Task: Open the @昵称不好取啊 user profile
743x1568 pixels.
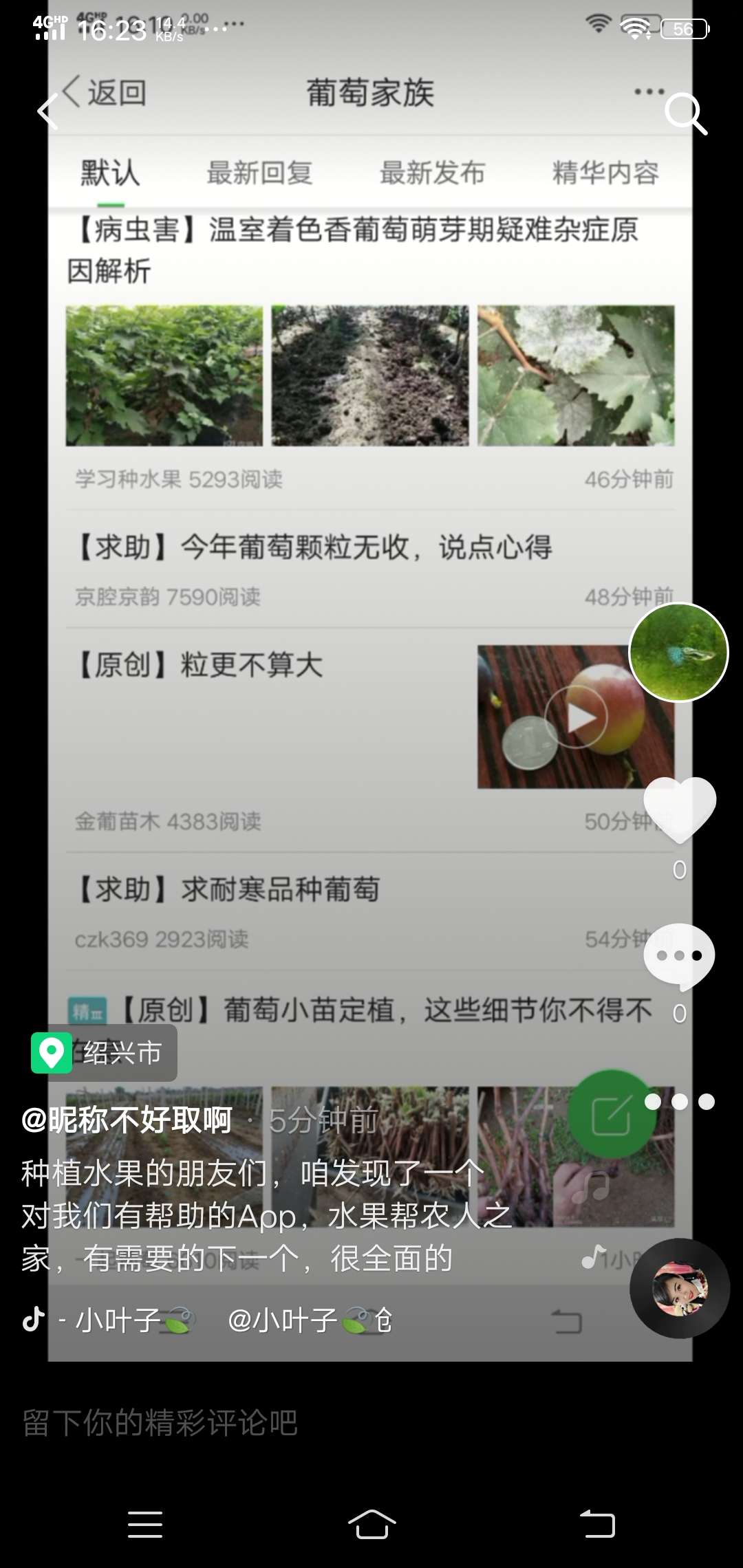Action: 127,1120
